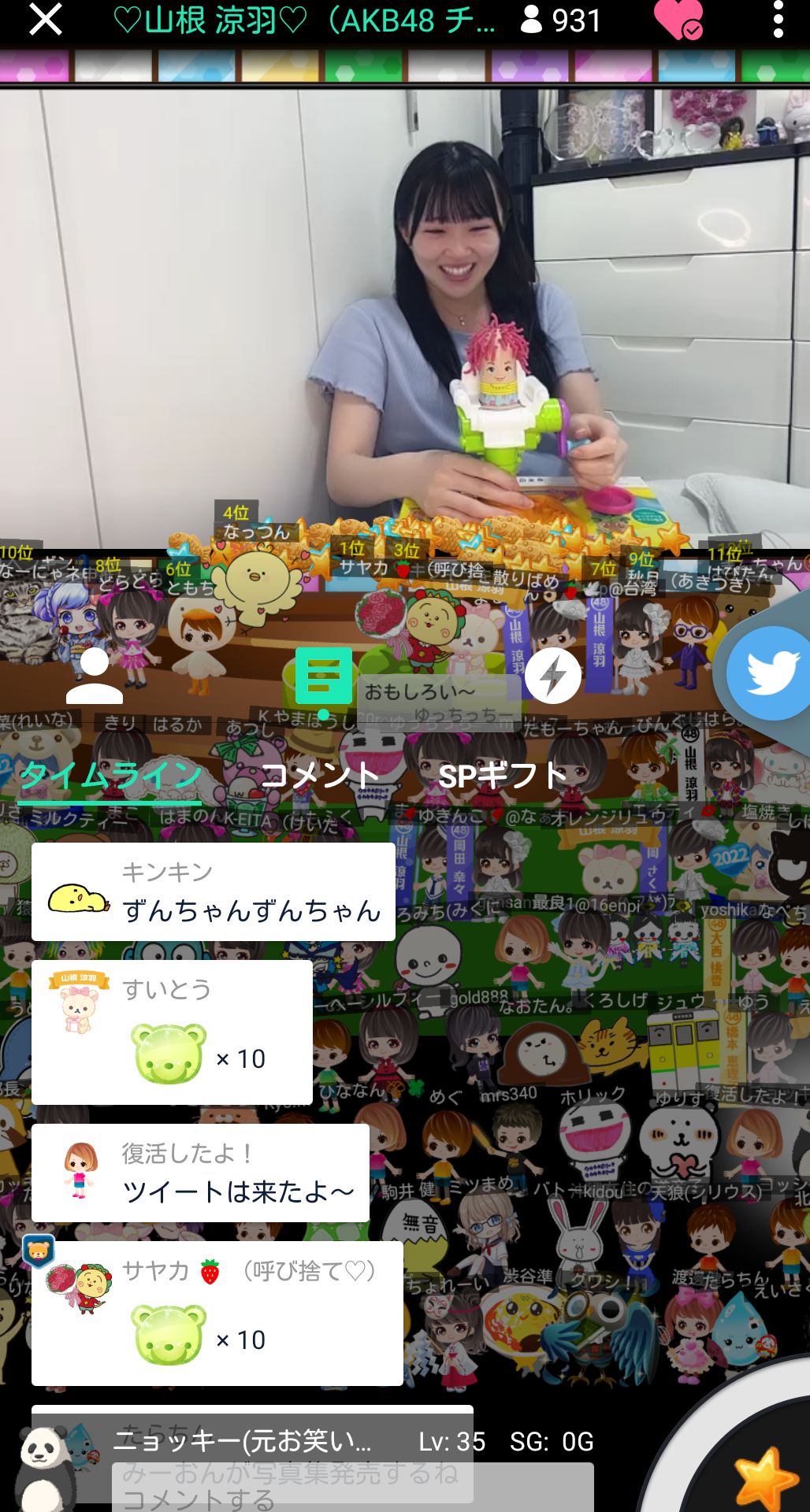Open the three-dot overflow menu
The width and height of the screenshot is (810, 1512).
coord(778,20)
